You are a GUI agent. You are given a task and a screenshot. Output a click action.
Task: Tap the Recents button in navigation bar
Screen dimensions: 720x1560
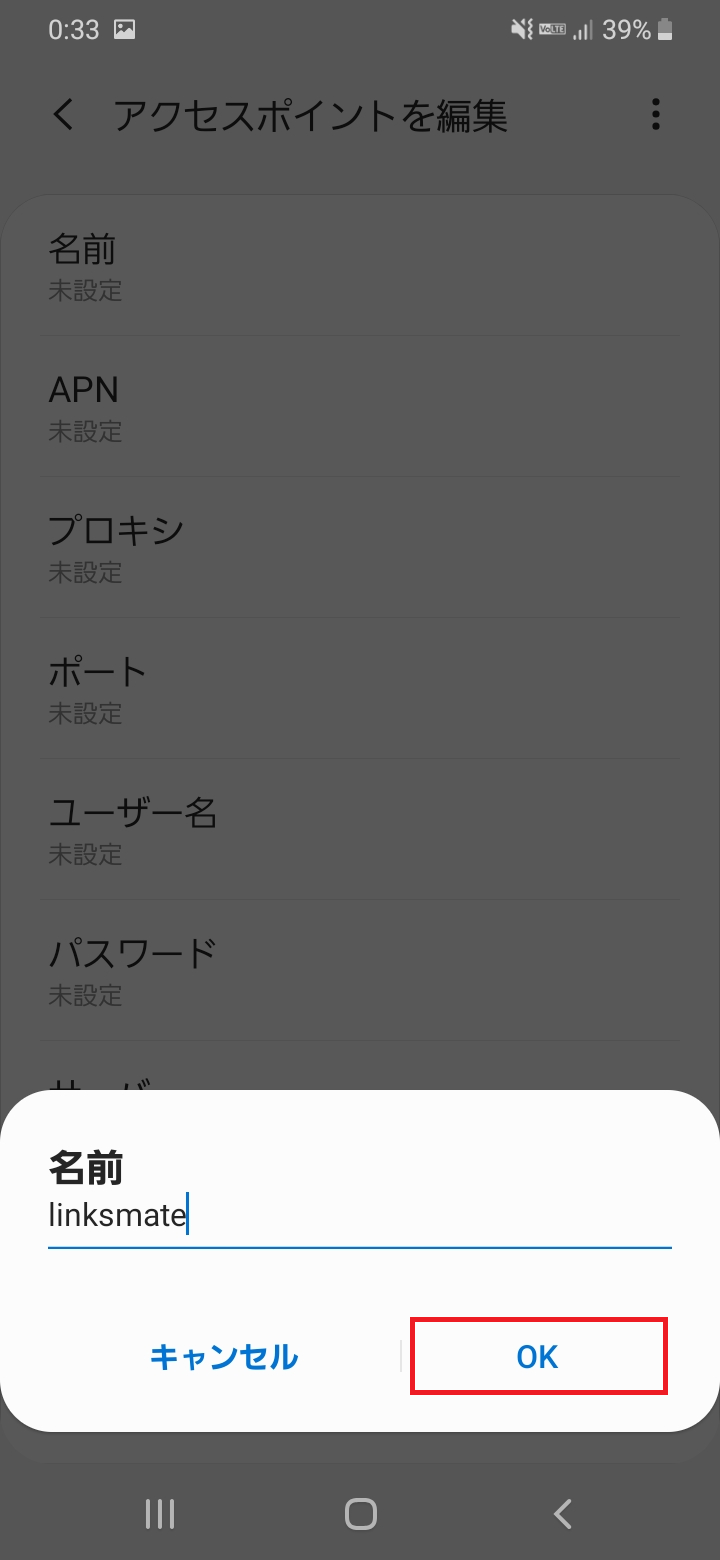pyautogui.click(x=159, y=1513)
